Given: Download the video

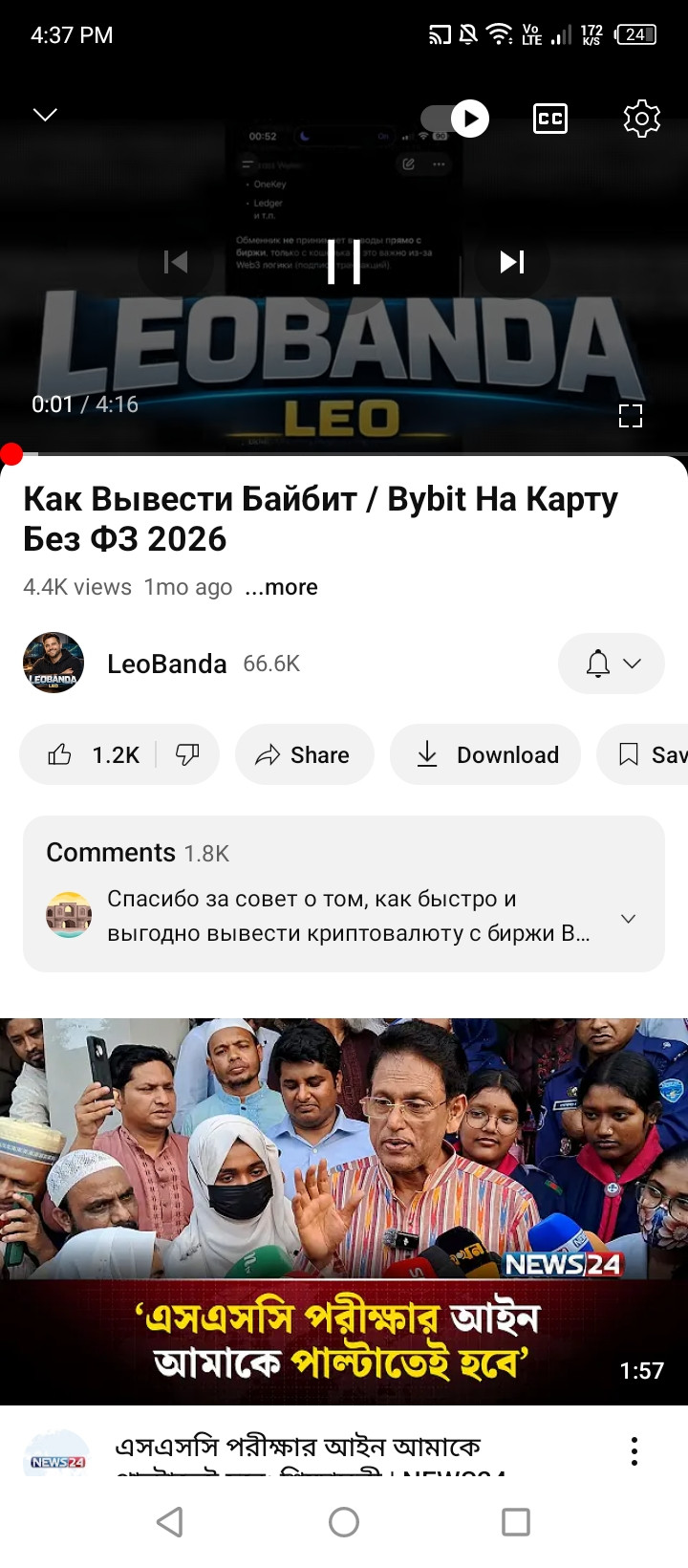Looking at the screenshot, I should coord(485,755).
